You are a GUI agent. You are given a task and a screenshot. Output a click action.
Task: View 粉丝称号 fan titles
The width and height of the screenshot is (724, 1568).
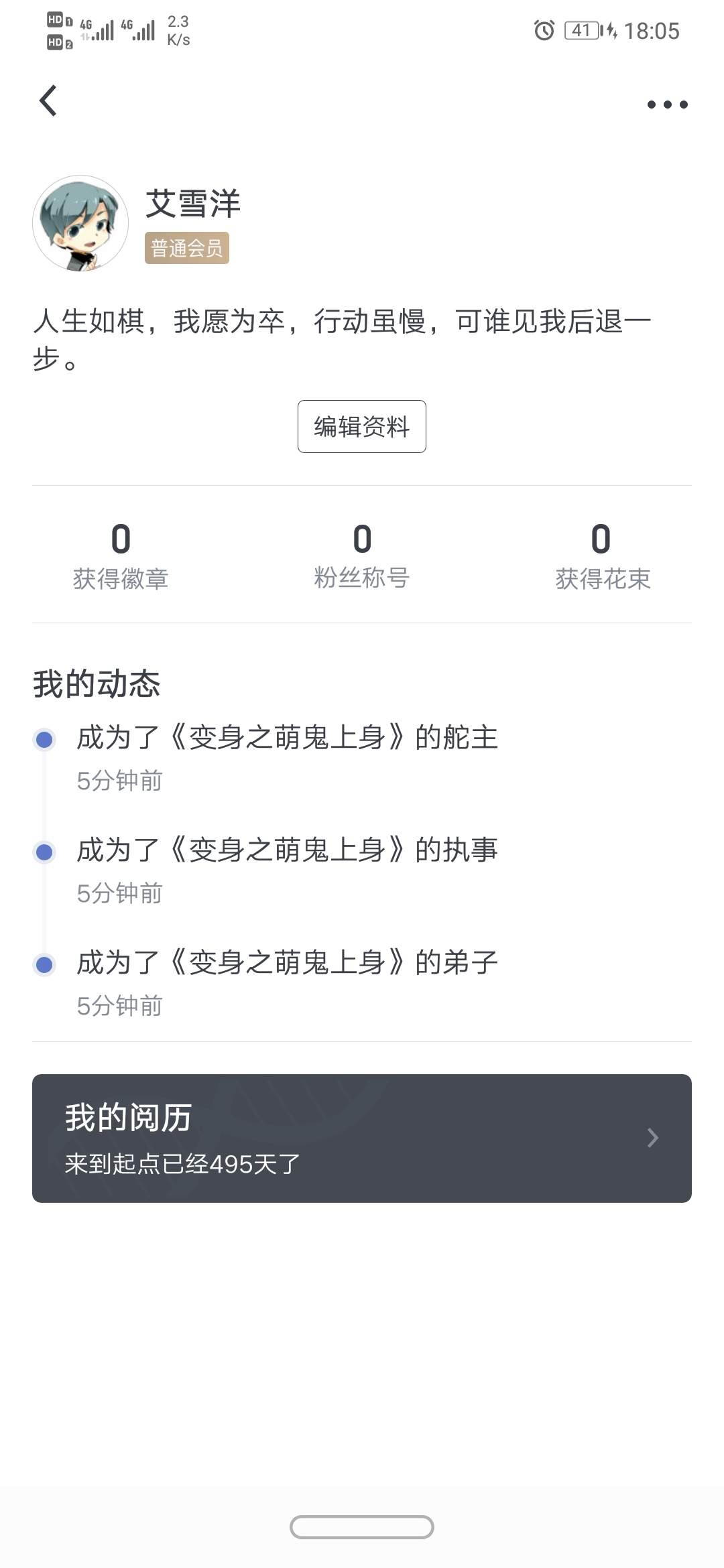pyautogui.click(x=361, y=556)
